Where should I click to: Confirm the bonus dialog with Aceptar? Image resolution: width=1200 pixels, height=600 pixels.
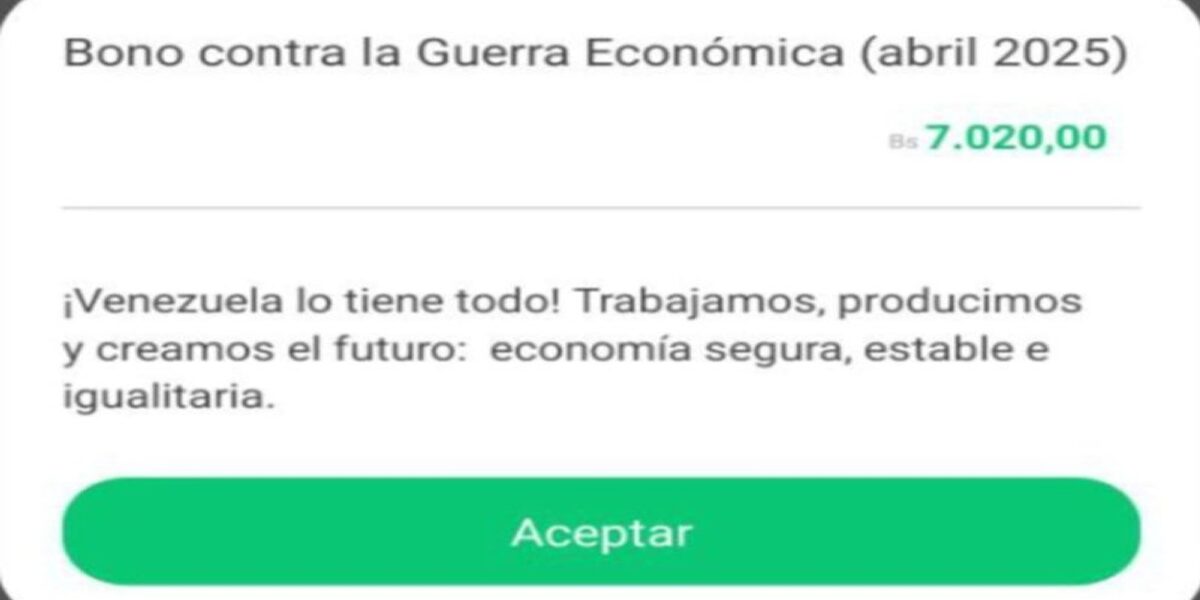tap(601, 532)
